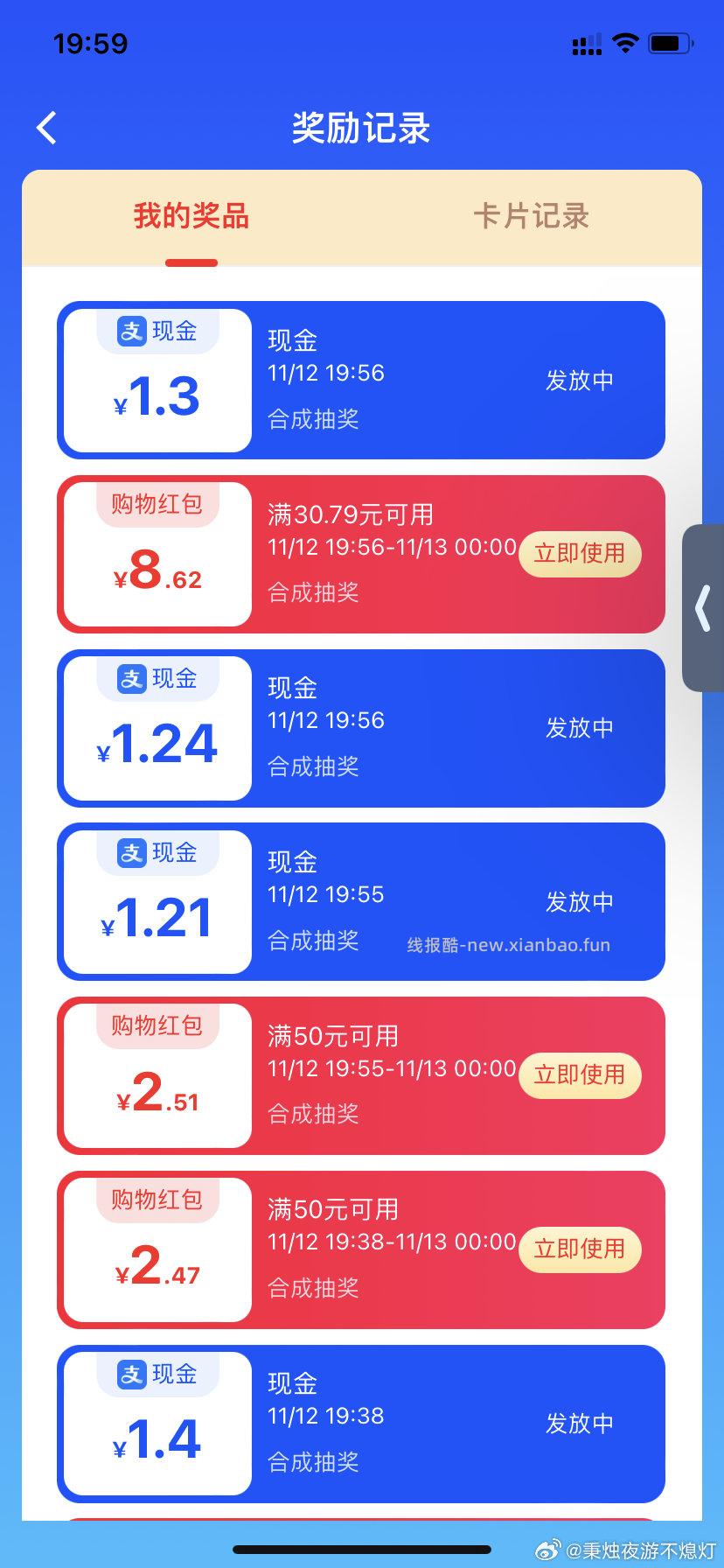724x1568 pixels.
Task: Select the 我的奖品 tab
Action: coord(190,216)
